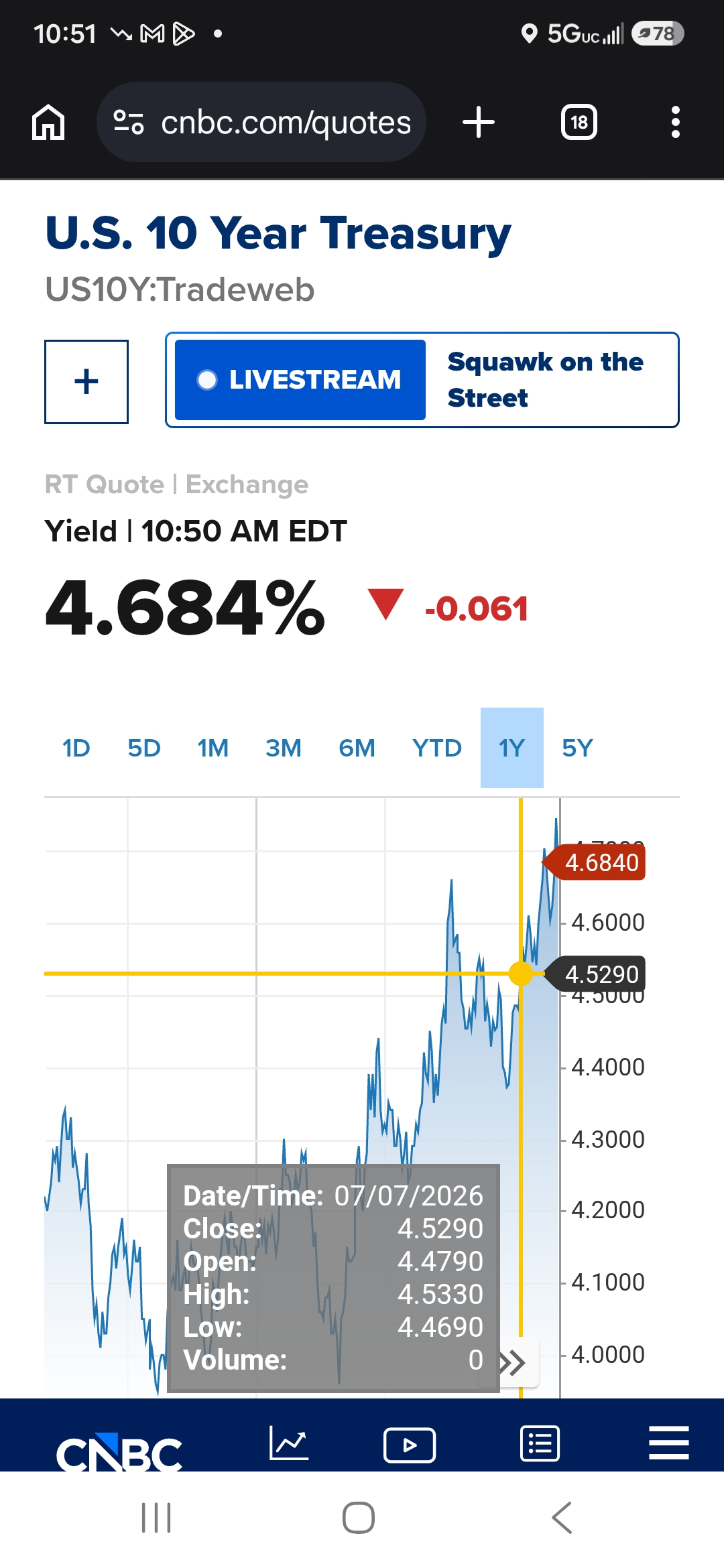Select the 1M chart range
724x1568 pixels.
click(x=213, y=748)
